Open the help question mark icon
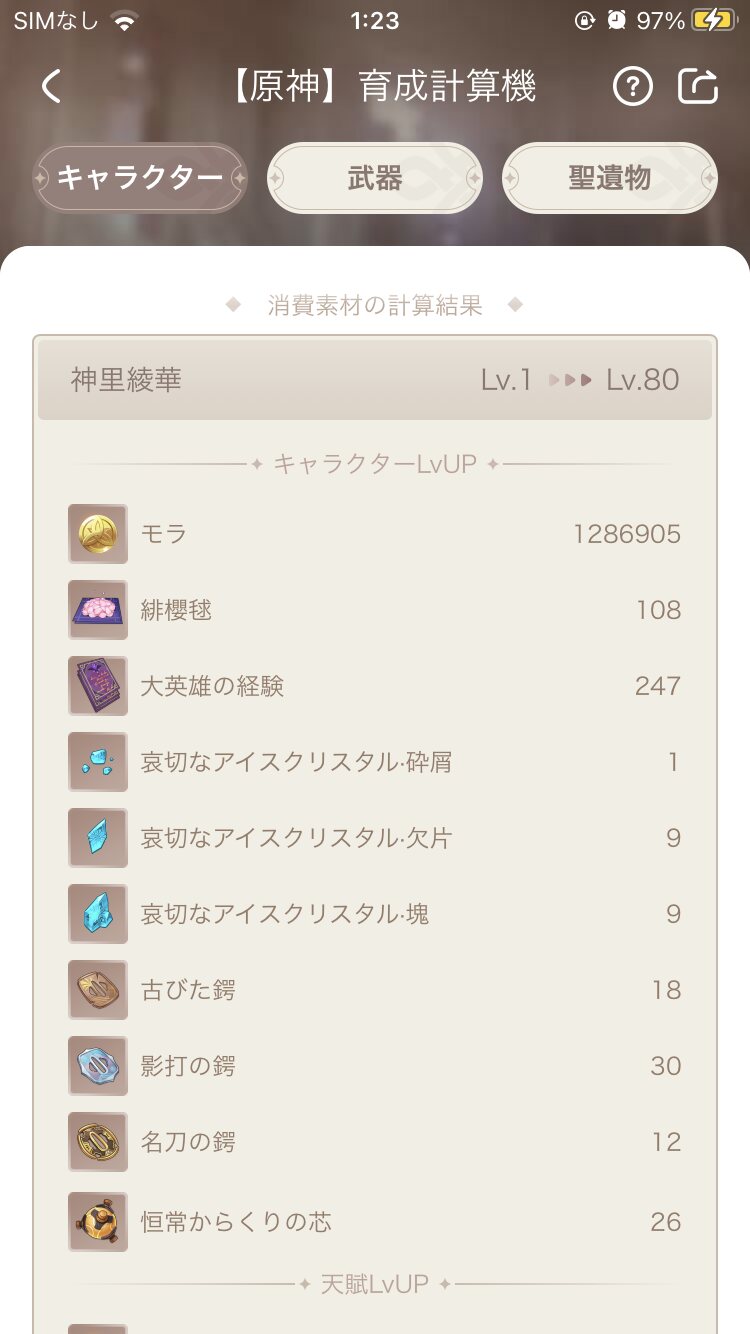The height and width of the screenshot is (1334, 750). point(632,87)
